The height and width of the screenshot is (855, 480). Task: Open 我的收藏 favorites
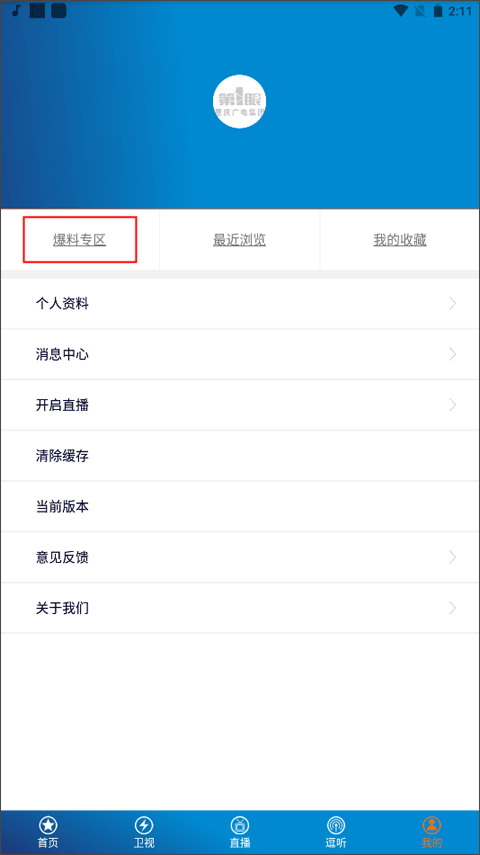[x=400, y=240]
